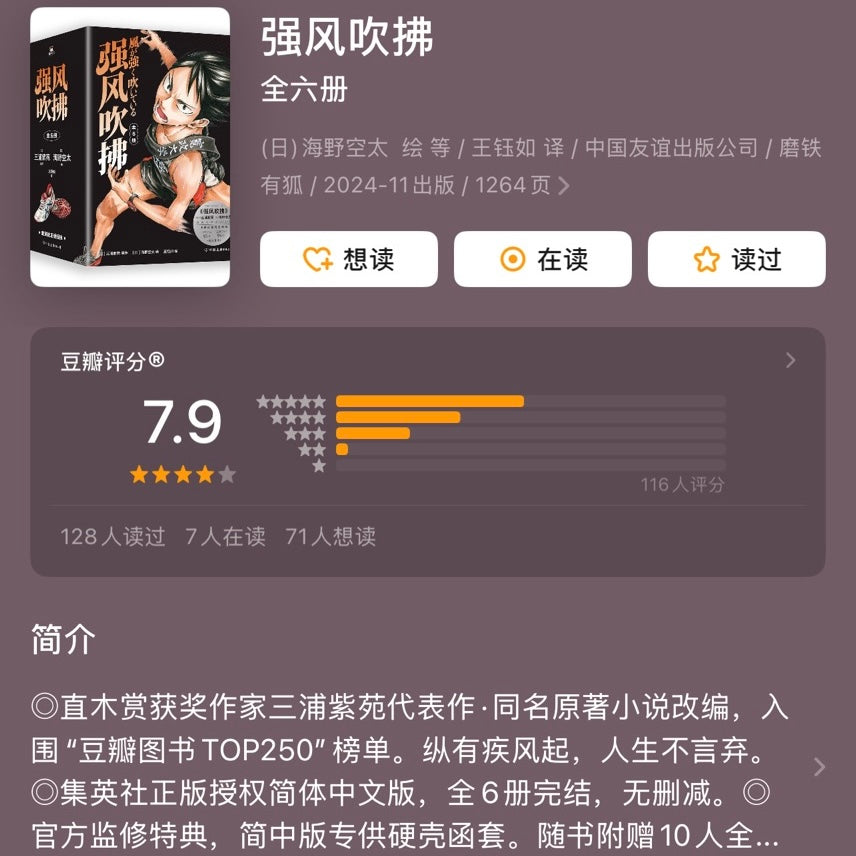Mark the book as 读过

[736, 259]
